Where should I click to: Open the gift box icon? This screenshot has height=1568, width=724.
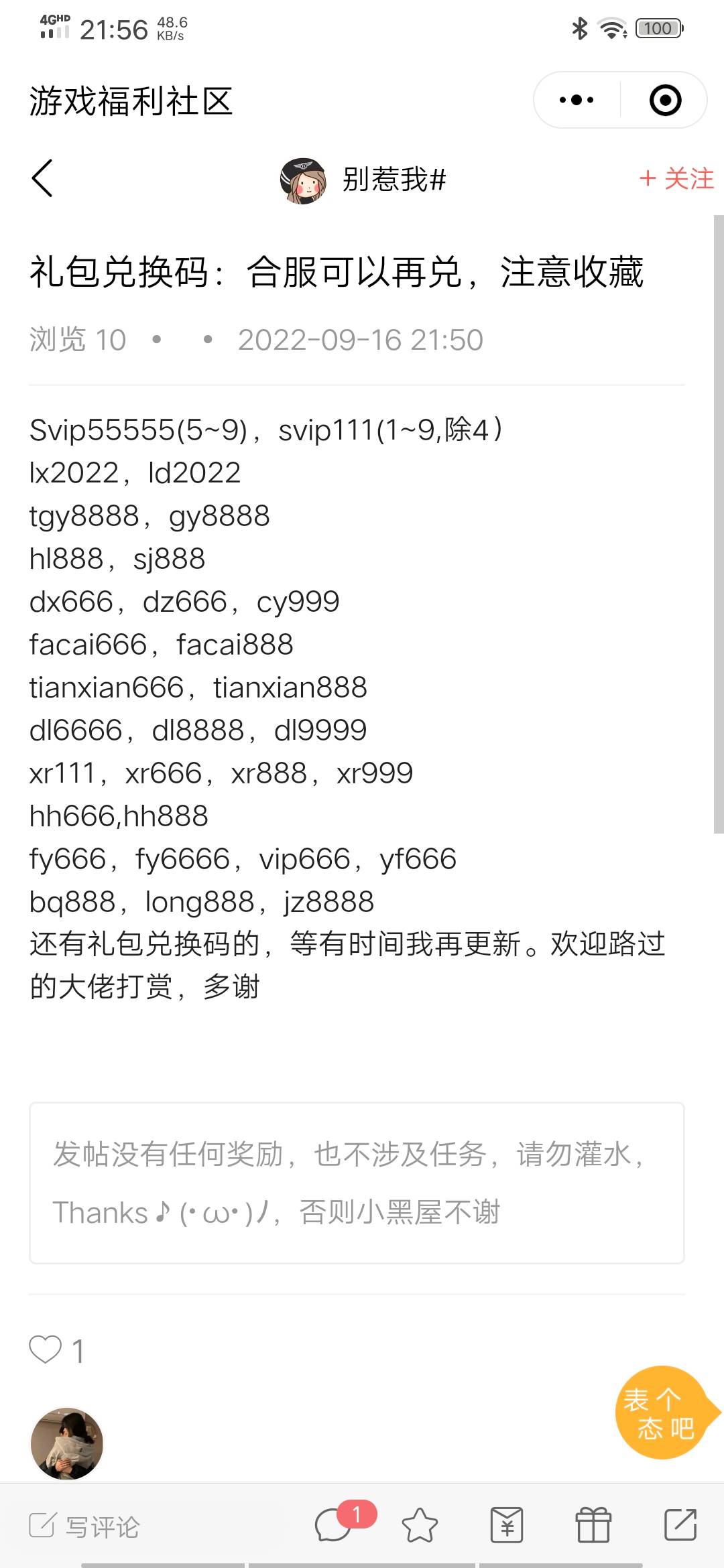(593, 1525)
